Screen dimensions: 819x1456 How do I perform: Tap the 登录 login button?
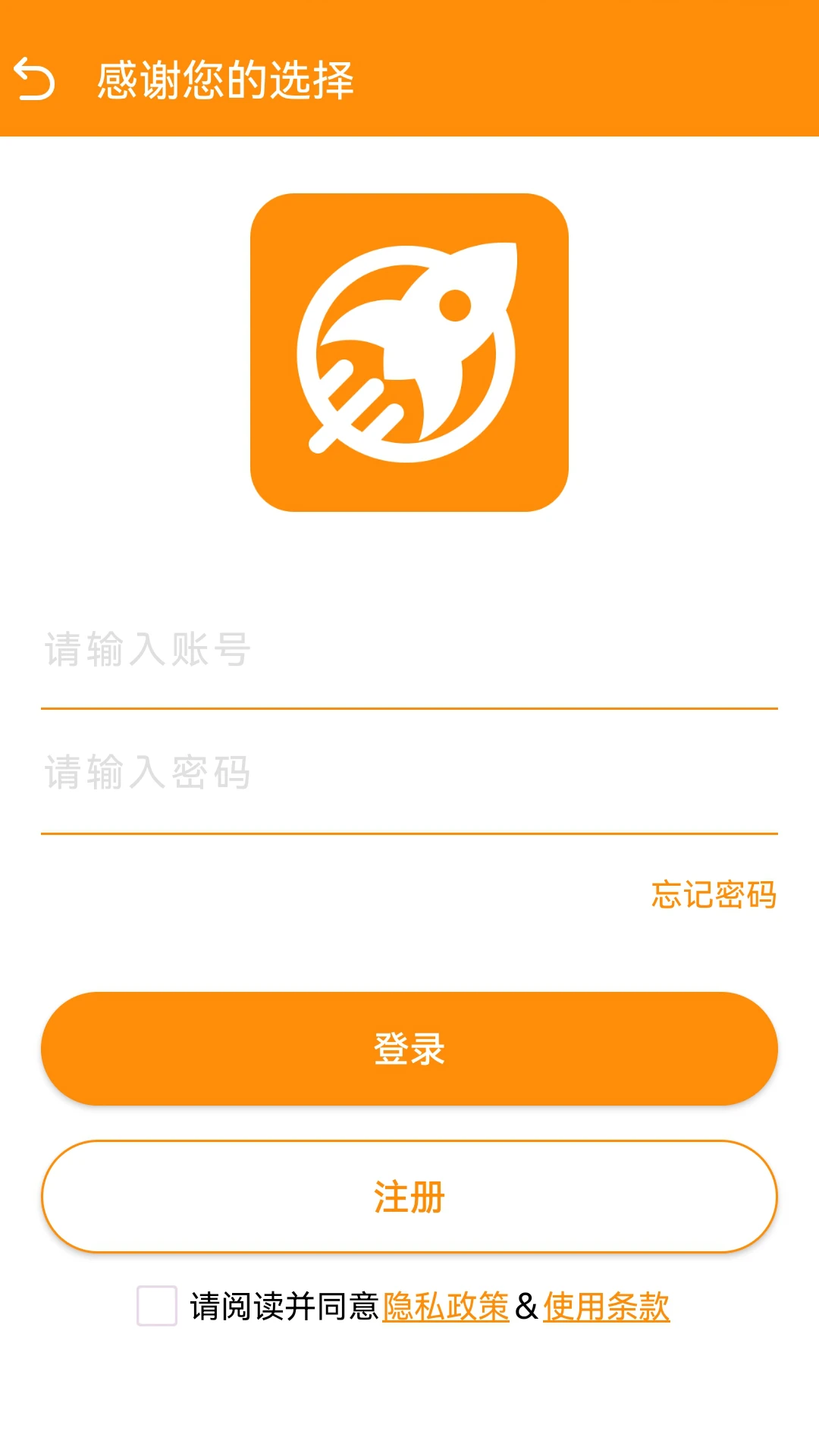[409, 1048]
